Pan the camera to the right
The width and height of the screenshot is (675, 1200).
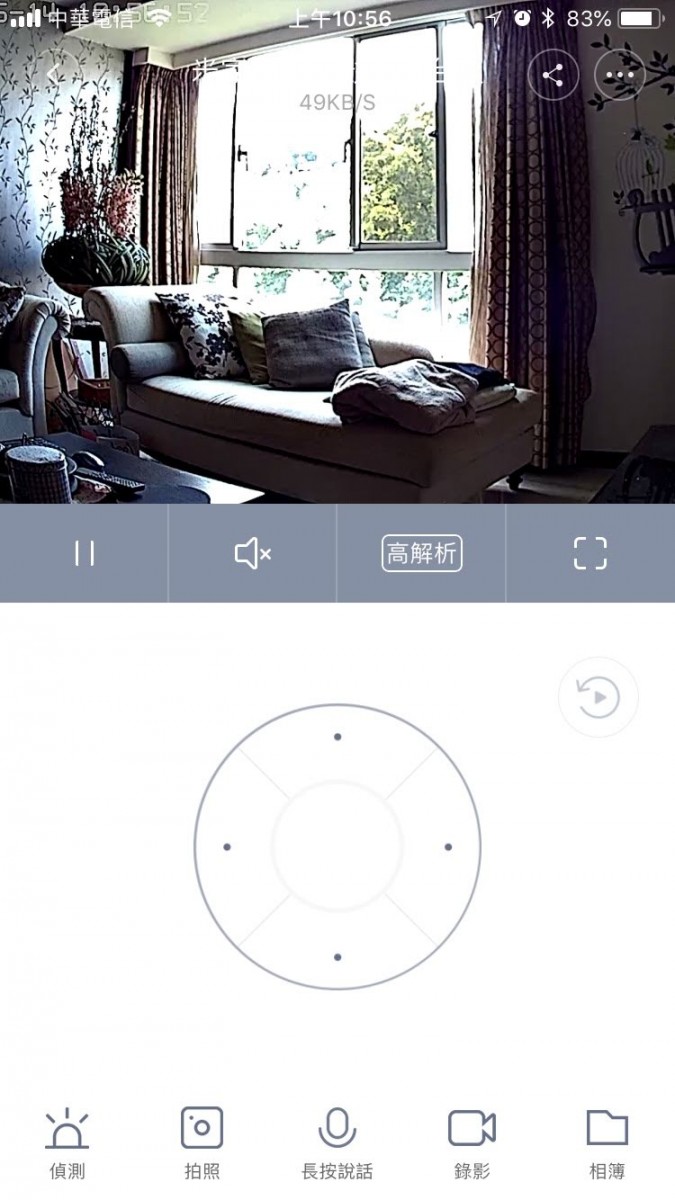(448, 847)
